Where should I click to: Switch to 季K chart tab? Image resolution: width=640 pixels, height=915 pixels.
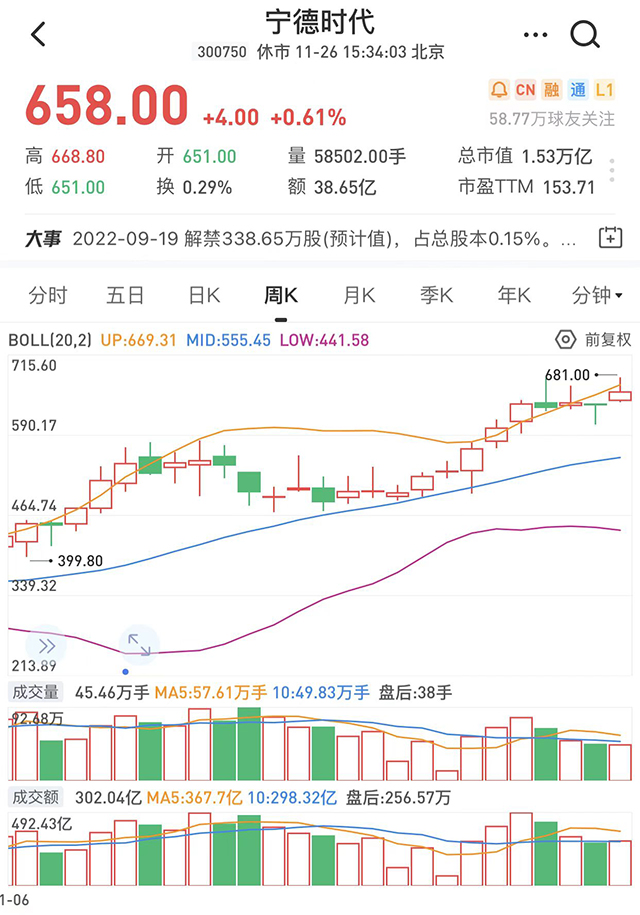[x=437, y=295]
